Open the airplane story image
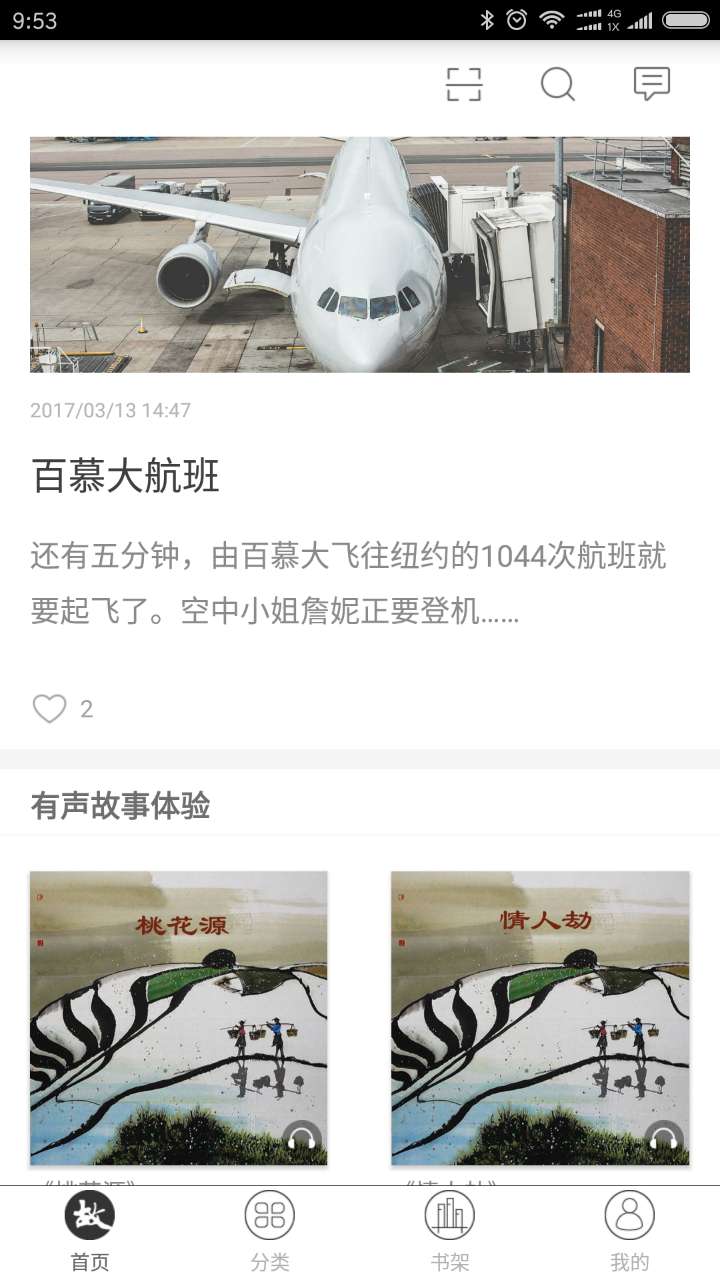Screen dimensions: 720x1280 [x=360, y=255]
